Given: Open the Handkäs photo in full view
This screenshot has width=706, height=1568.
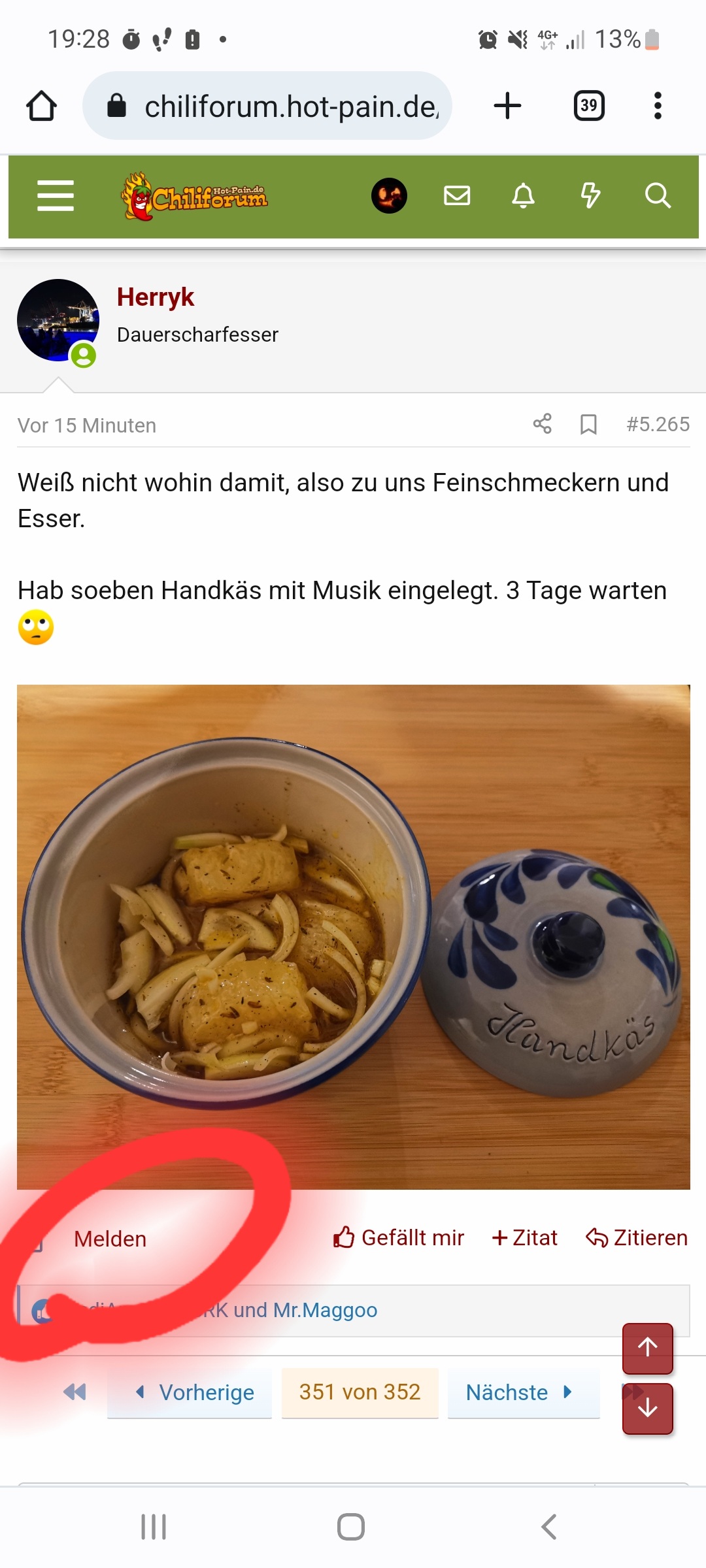Looking at the screenshot, I should click(x=353, y=936).
